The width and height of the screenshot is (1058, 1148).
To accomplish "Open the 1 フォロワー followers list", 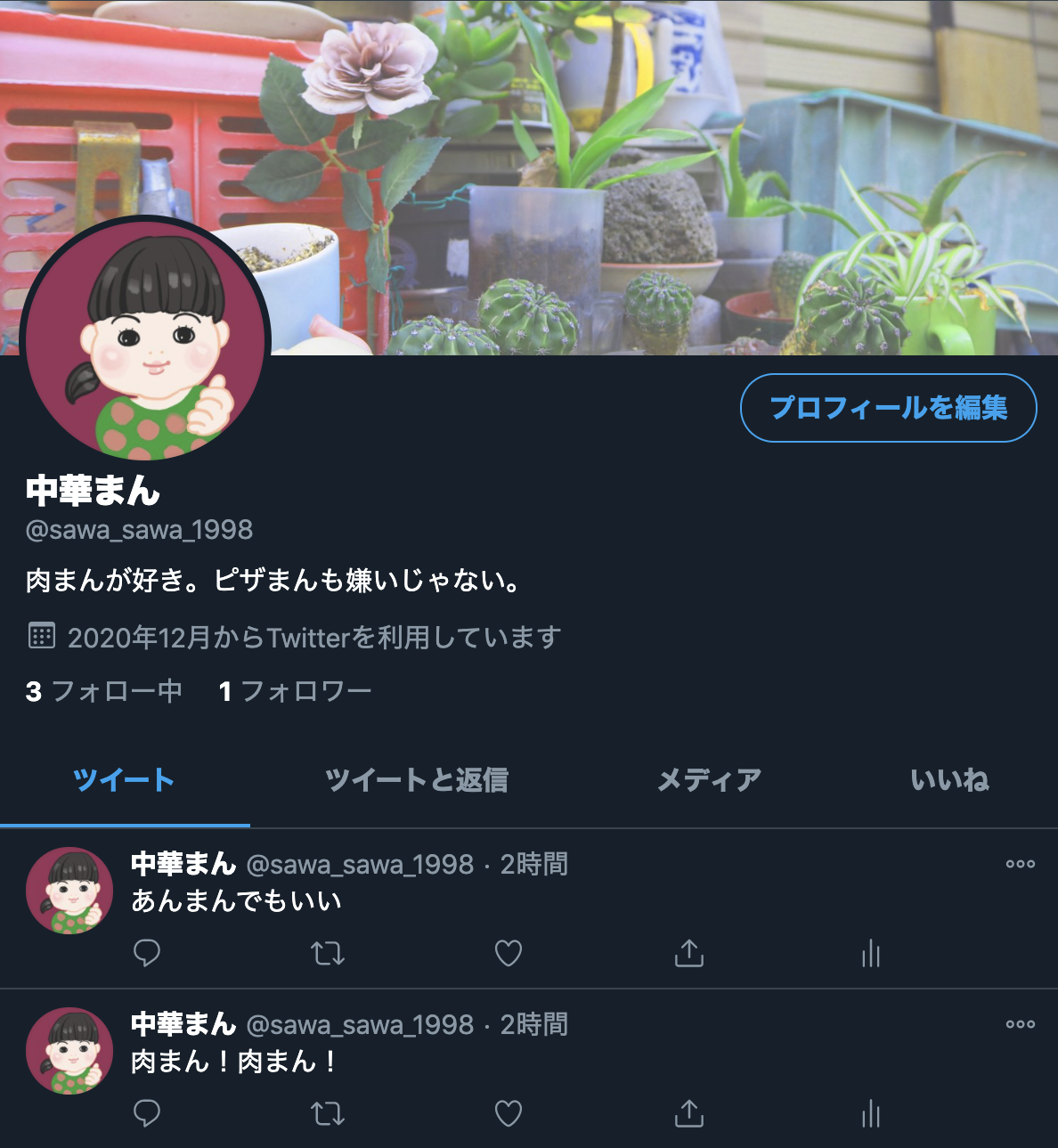I will (x=295, y=691).
